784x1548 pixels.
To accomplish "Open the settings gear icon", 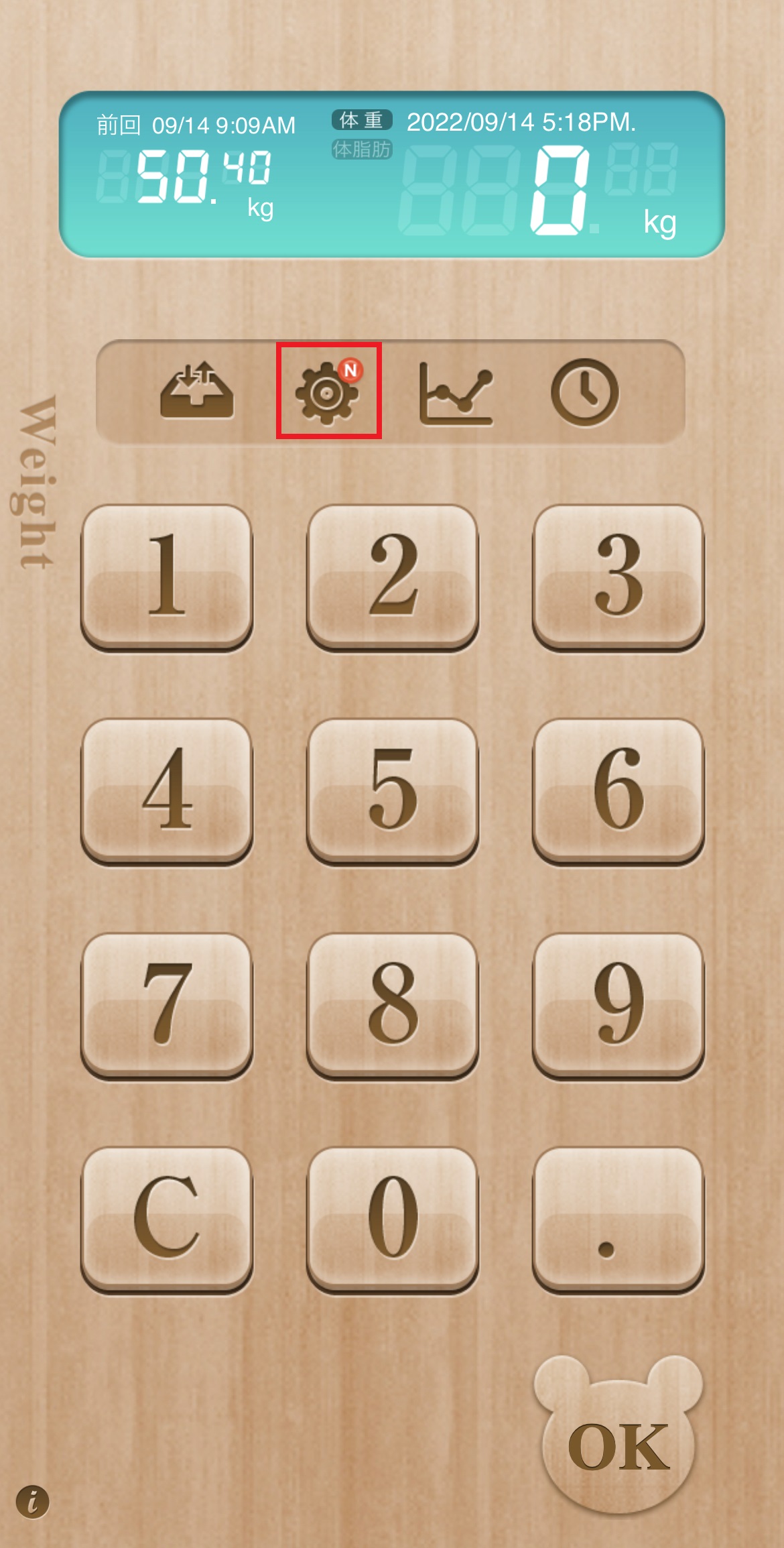I will 328,392.
